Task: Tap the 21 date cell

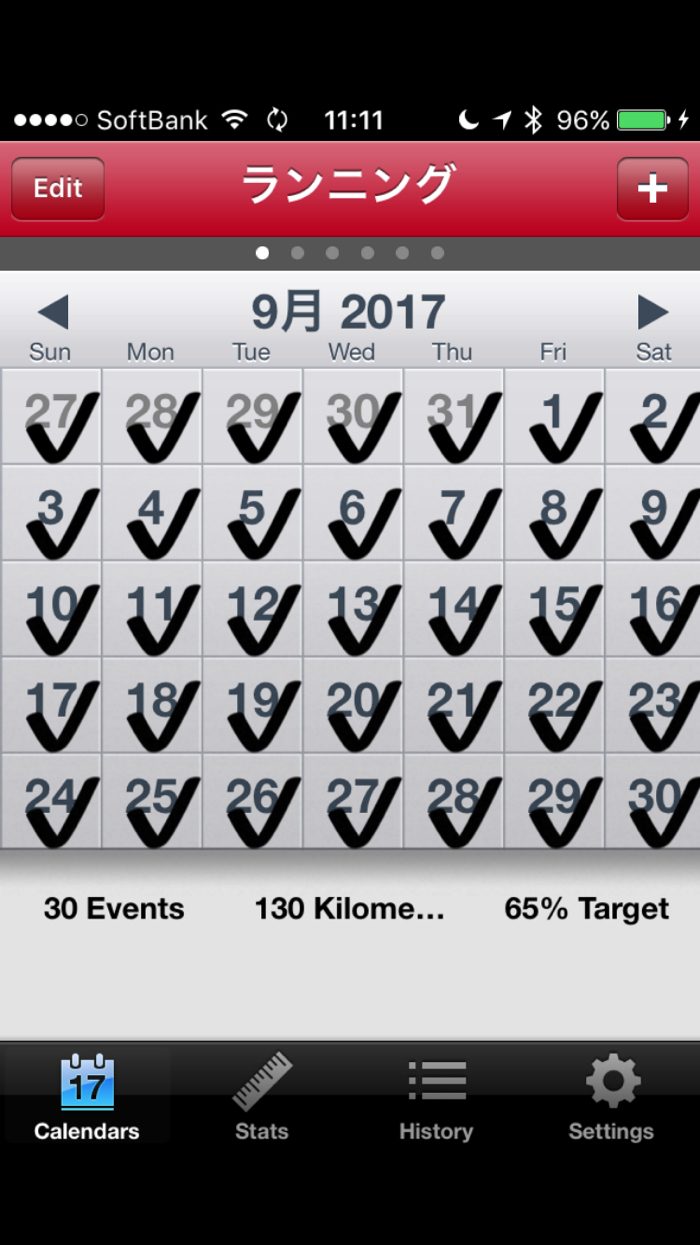Action: [x=454, y=705]
